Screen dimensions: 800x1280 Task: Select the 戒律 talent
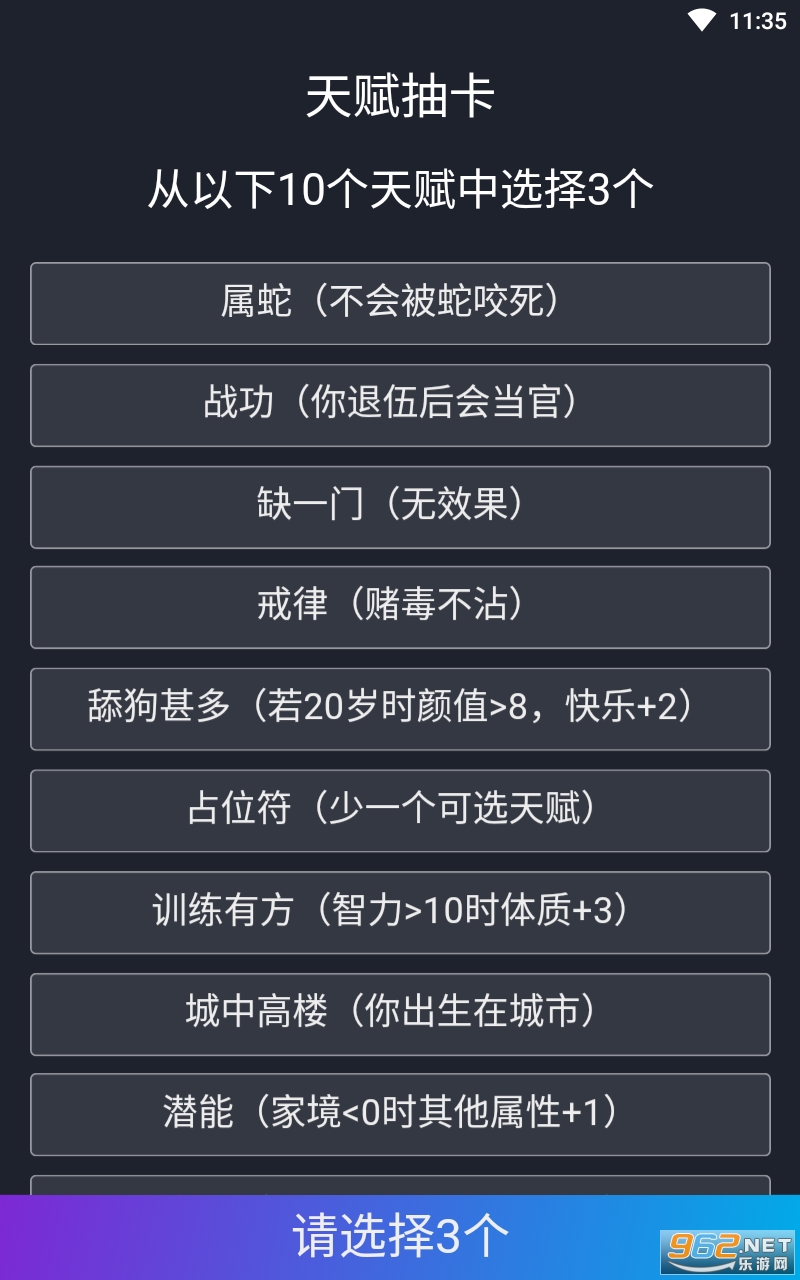400,607
